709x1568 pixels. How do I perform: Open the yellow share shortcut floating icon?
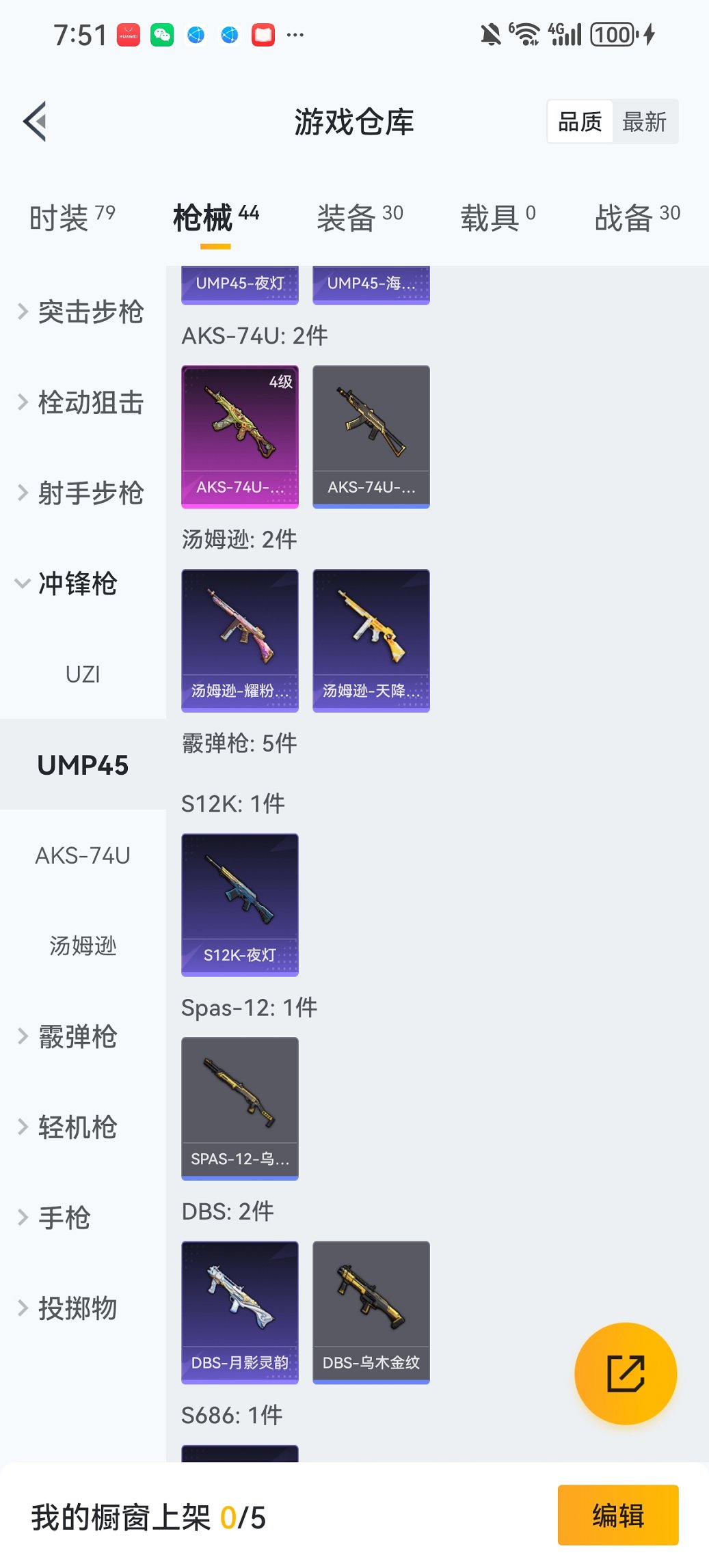[x=626, y=1373]
